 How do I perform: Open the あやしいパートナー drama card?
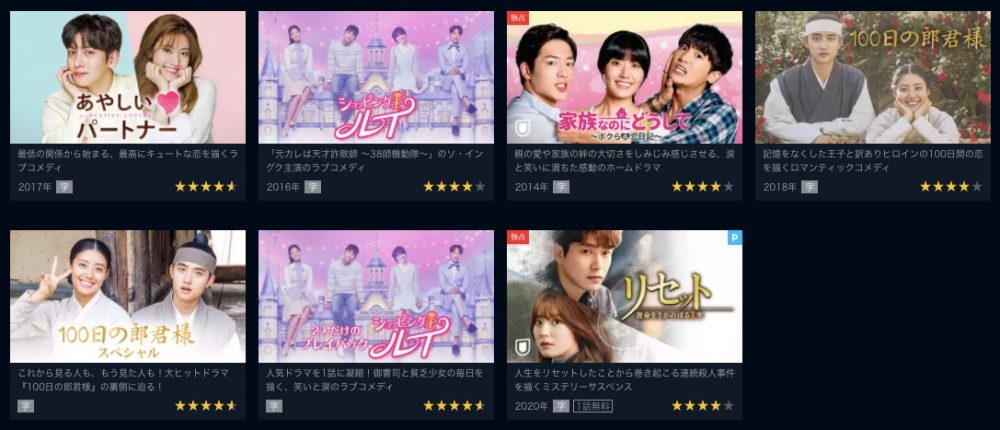pyautogui.click(x=127, y=78)
